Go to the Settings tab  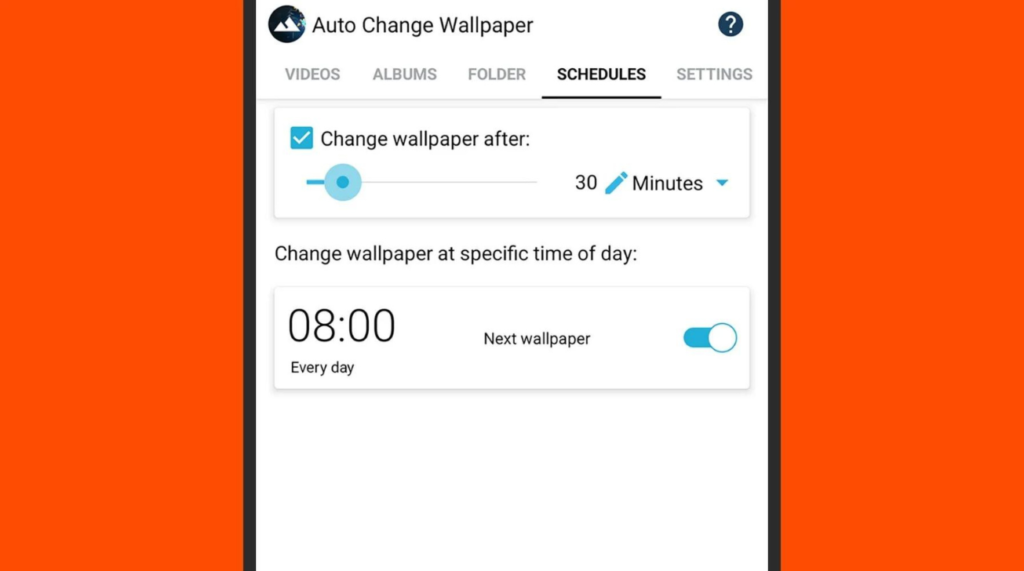pyautogui.click(x=714, y=74)
